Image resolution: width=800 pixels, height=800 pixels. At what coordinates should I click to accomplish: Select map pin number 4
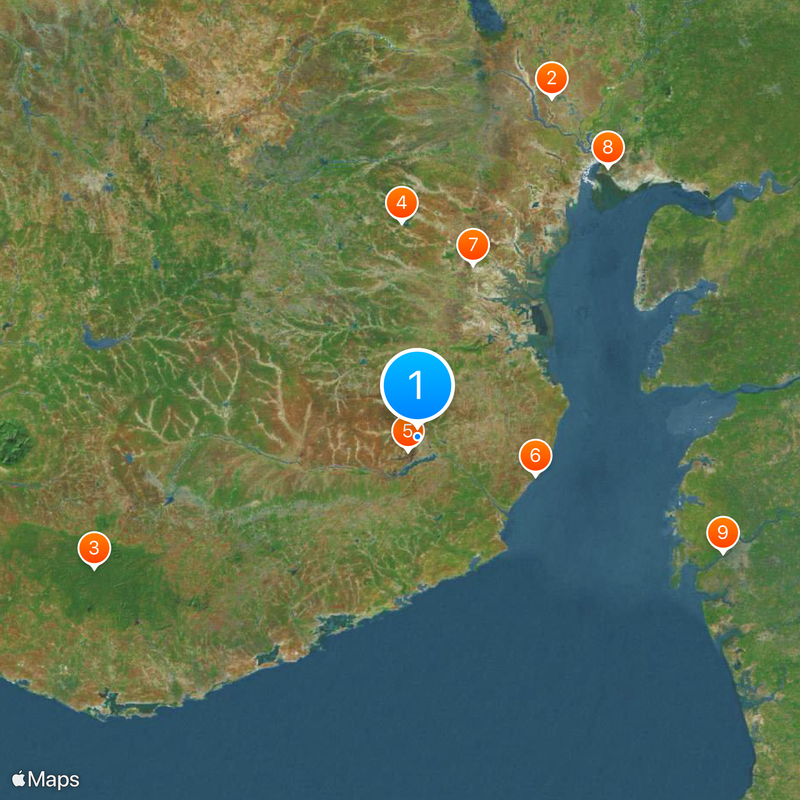point(401,204)
